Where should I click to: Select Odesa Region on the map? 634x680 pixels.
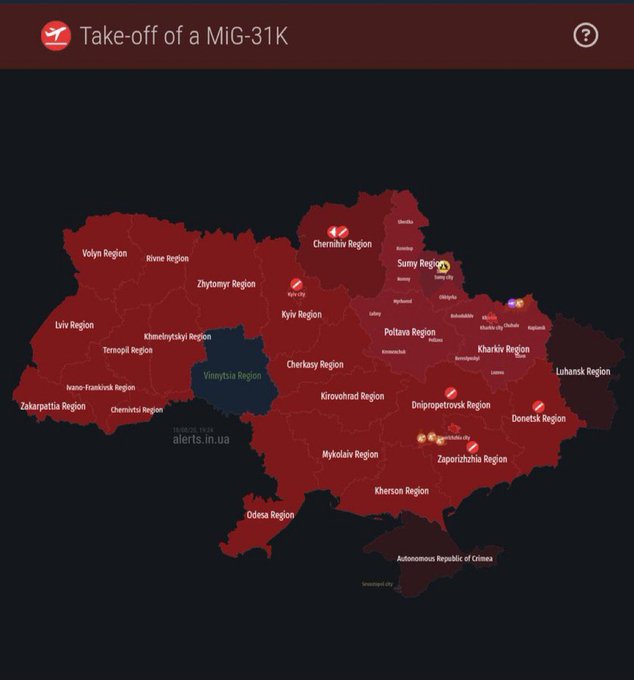pyautogui.click(x=270, y=515)
